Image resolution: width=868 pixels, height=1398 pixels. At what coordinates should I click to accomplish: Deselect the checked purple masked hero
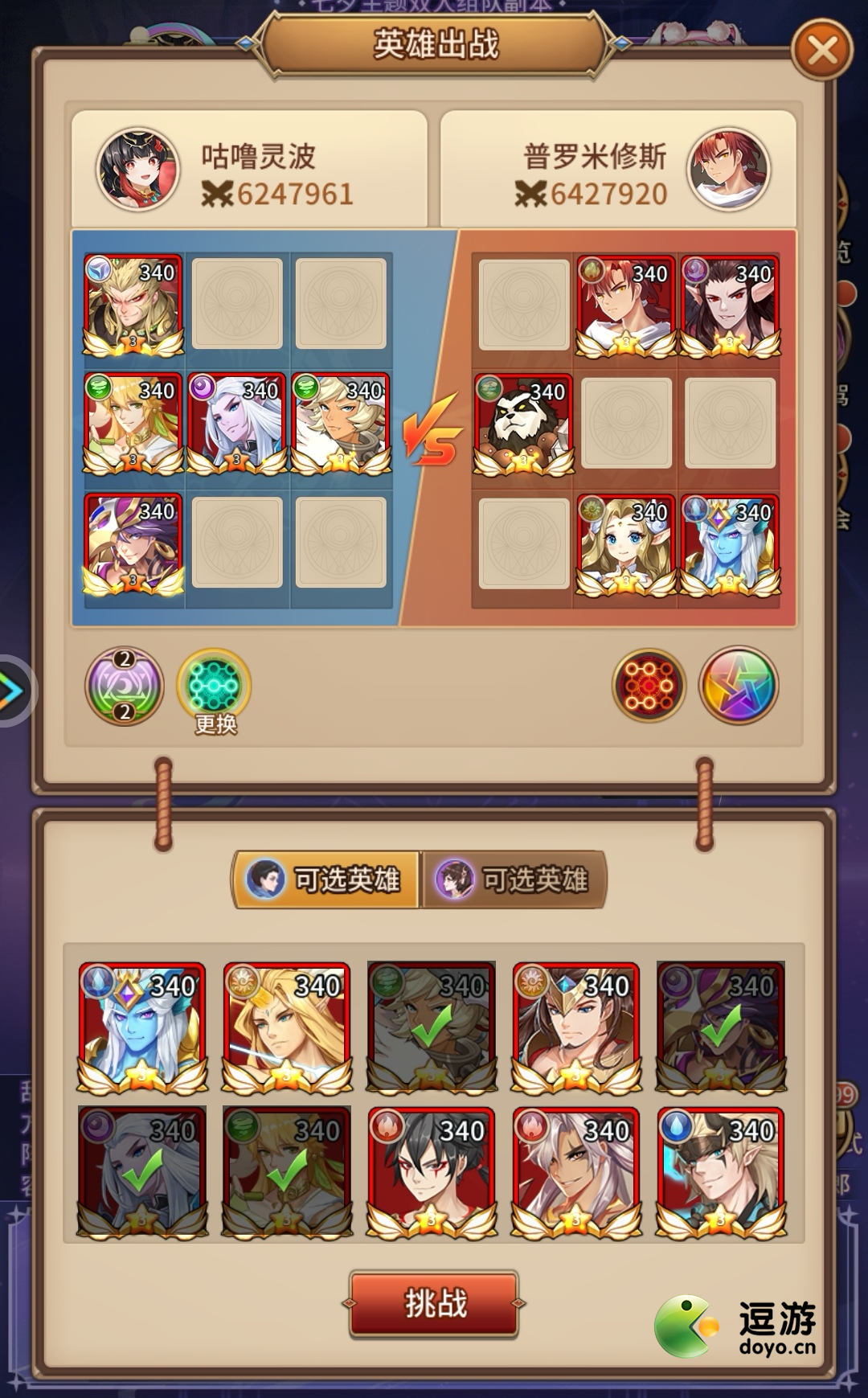click(x=721, y=1027)
